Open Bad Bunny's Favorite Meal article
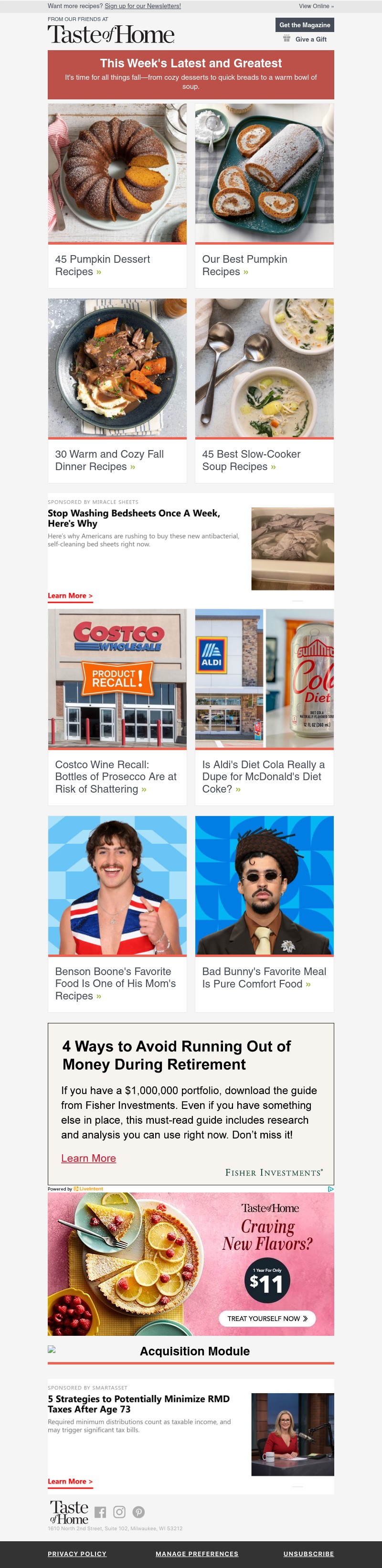This screenshot has width=382, height=1568. pyautogui.click(x=264, y=977)
